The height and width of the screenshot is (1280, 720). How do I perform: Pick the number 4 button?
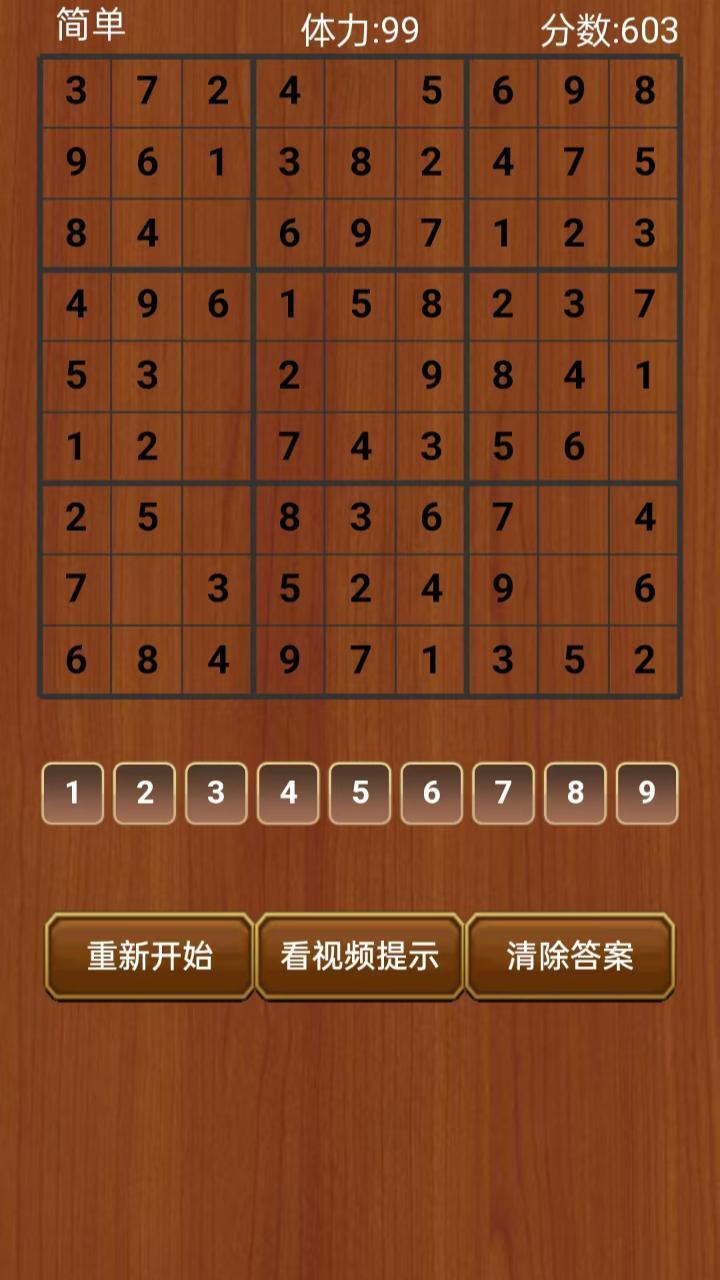(288, 793)
